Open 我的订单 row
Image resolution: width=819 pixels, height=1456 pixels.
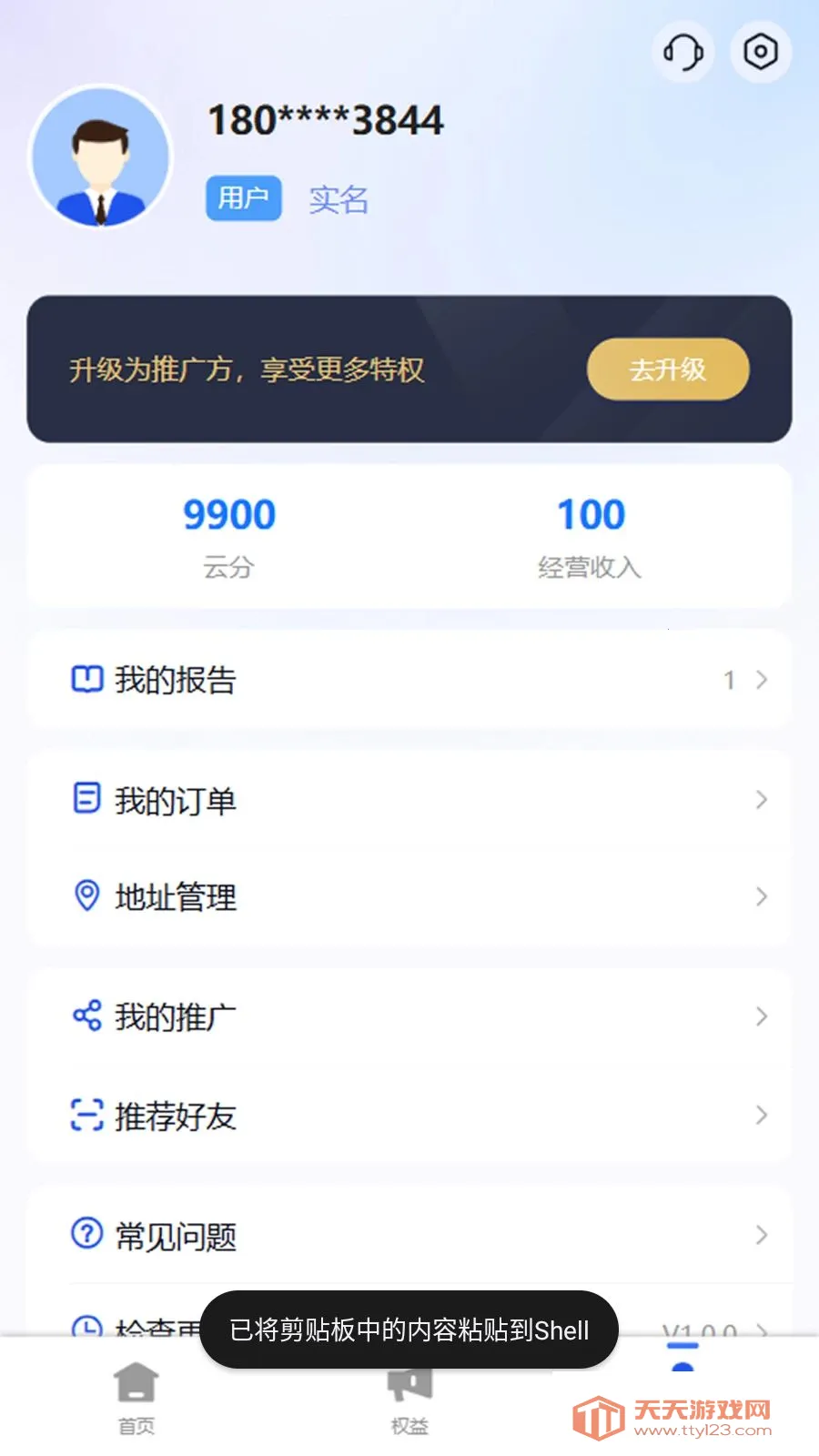pyautogui.click(x=409, y=801)
